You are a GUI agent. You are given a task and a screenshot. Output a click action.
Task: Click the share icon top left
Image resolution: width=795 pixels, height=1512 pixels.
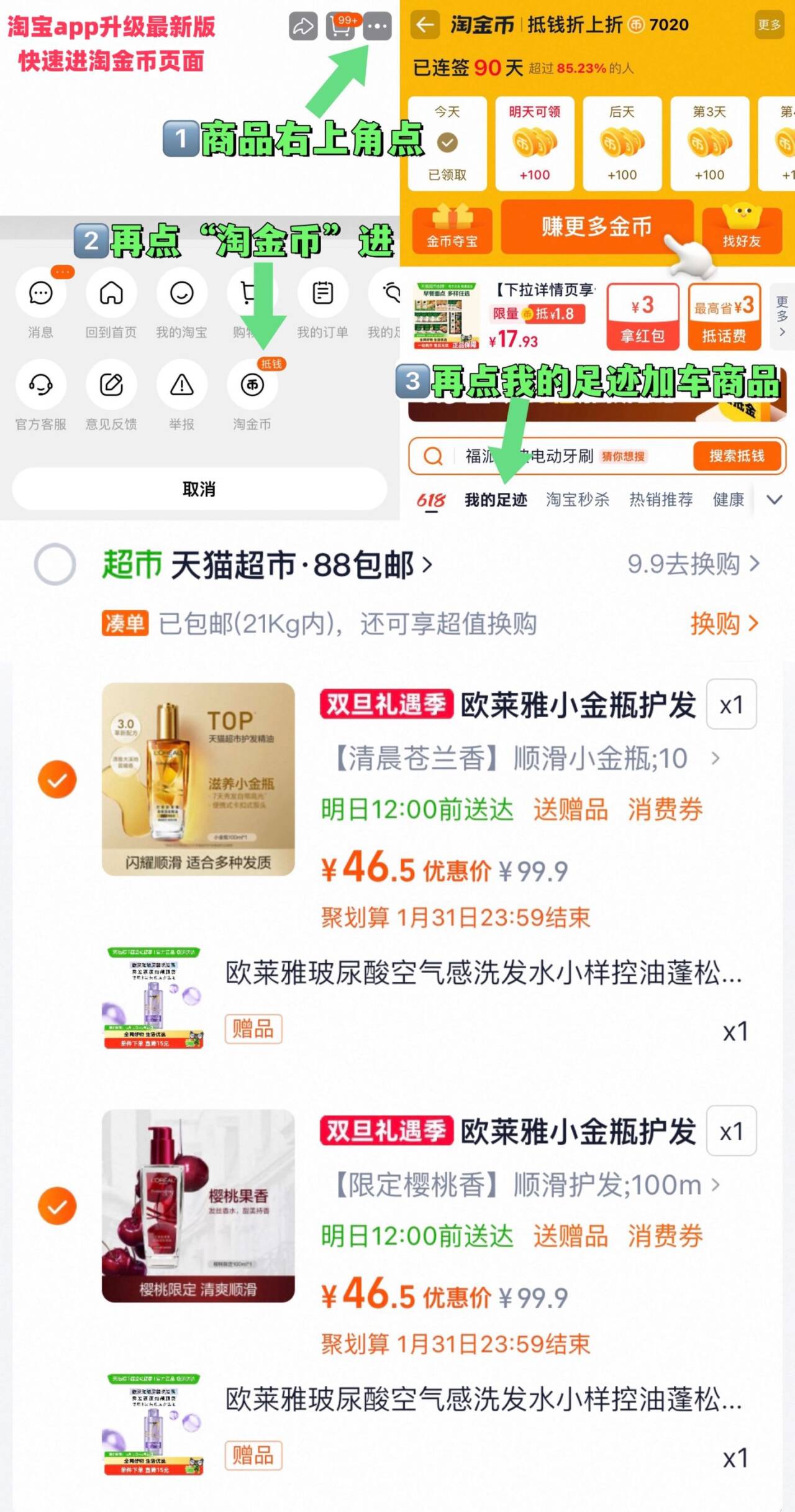tap(304, 26)
